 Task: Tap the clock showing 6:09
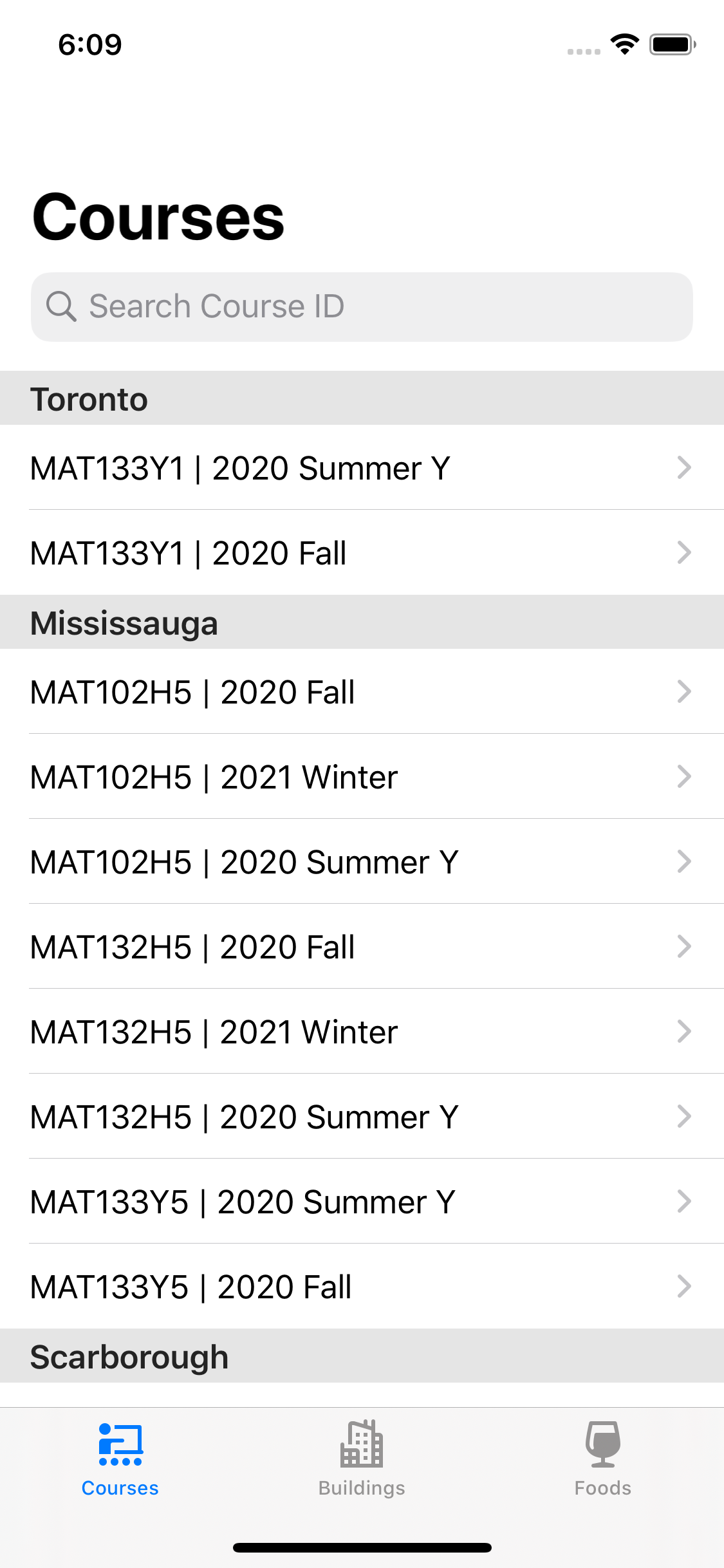tap(89, 44)
